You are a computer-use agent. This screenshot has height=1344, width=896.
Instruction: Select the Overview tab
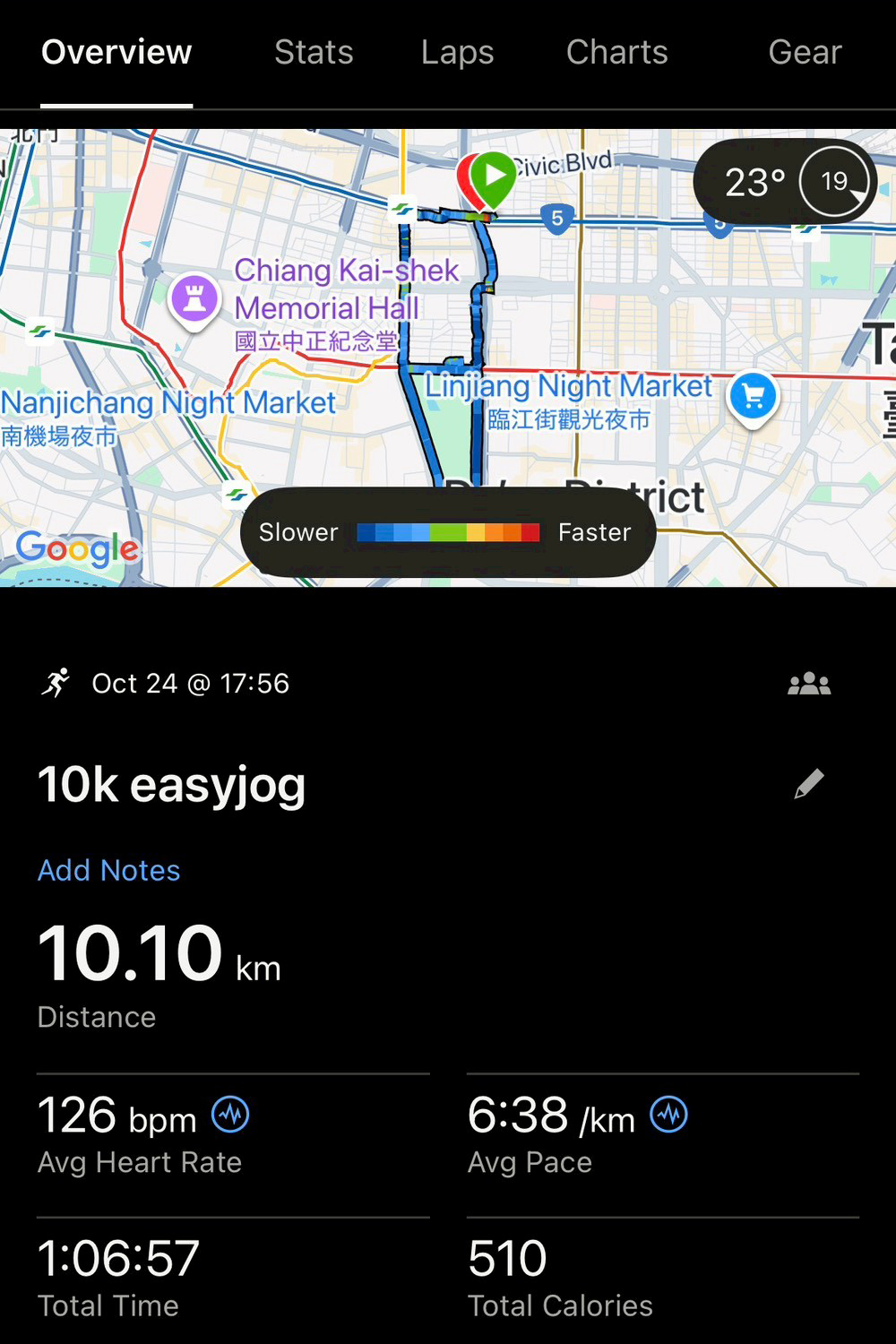[x=116, y=53]
